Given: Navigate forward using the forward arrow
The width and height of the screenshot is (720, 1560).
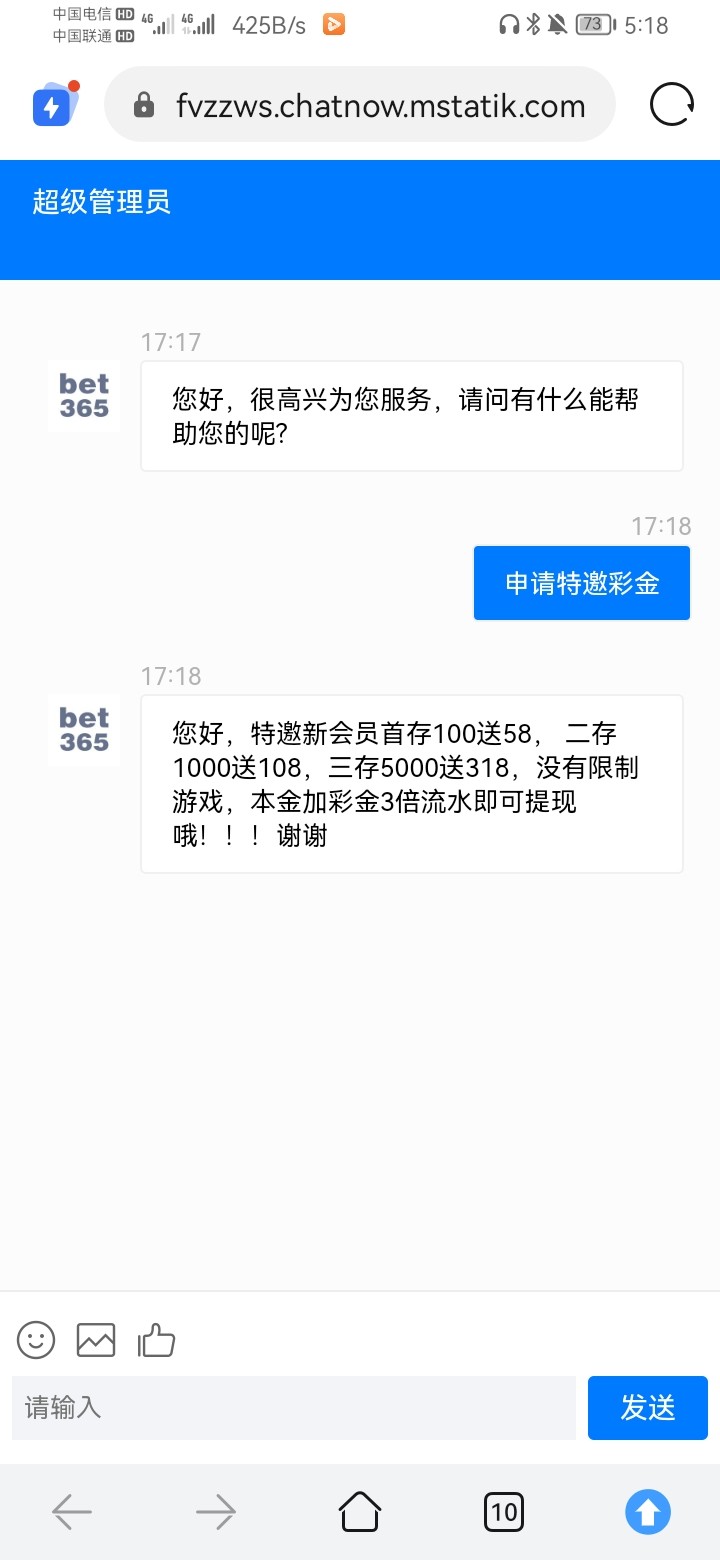Looking at the screenshot, I should click(x=216, y=1512).
